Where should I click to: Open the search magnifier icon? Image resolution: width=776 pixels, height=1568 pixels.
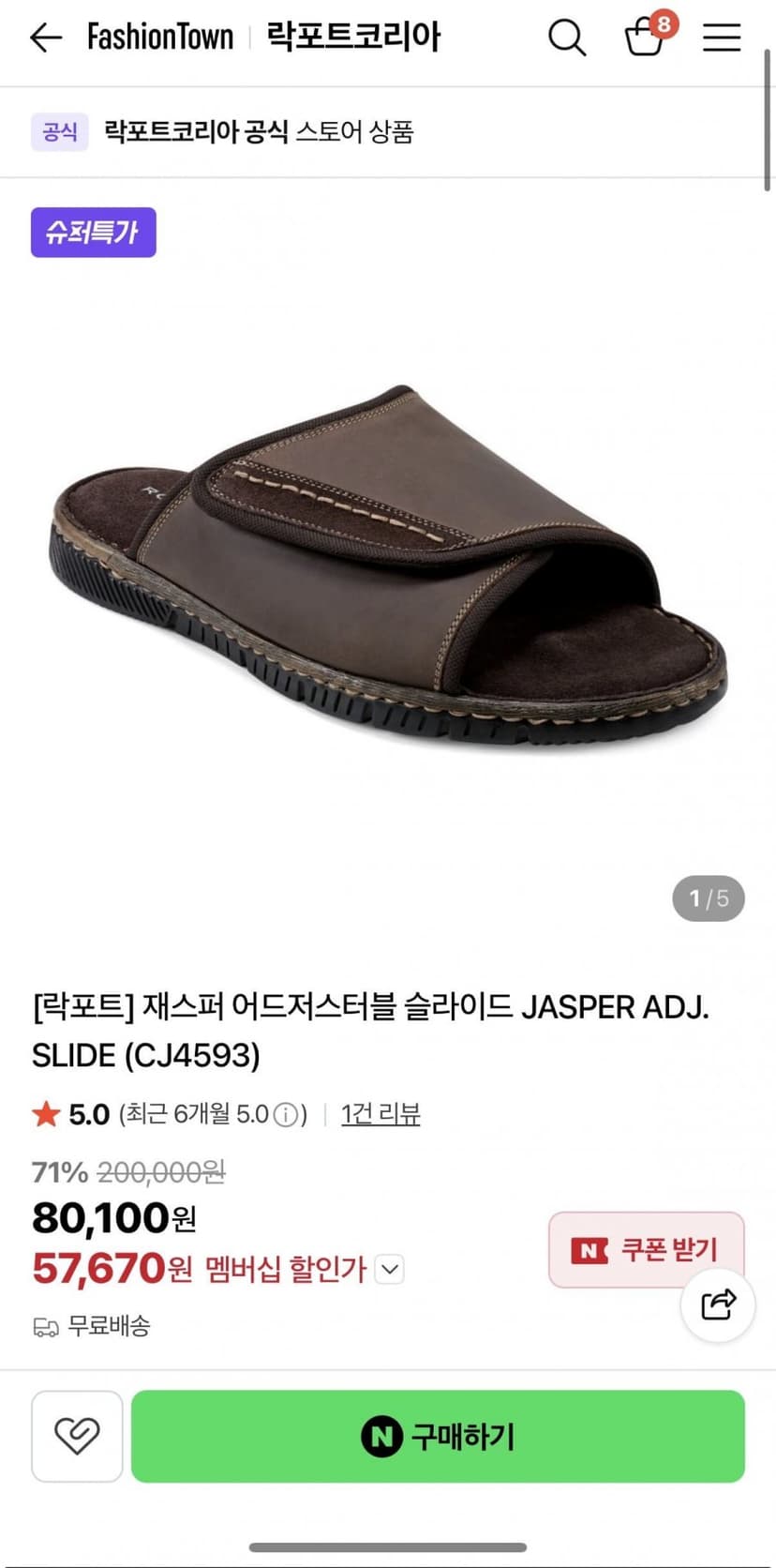pyautogui.click(x=566, y=38)
